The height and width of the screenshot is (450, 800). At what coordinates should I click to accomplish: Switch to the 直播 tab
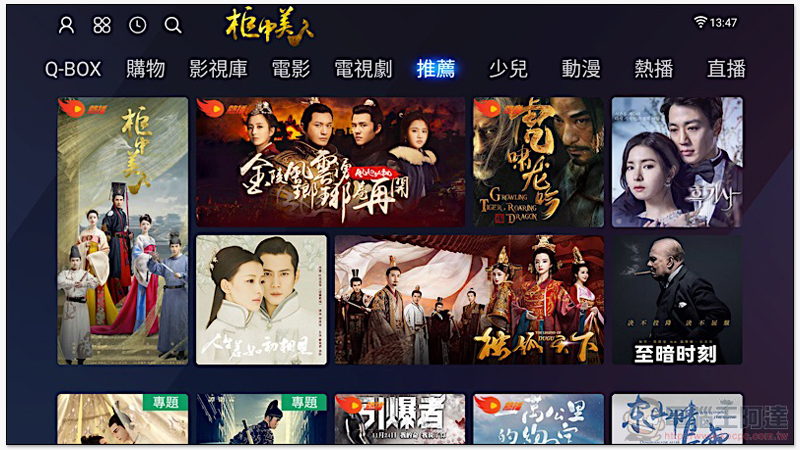[726, 69]
